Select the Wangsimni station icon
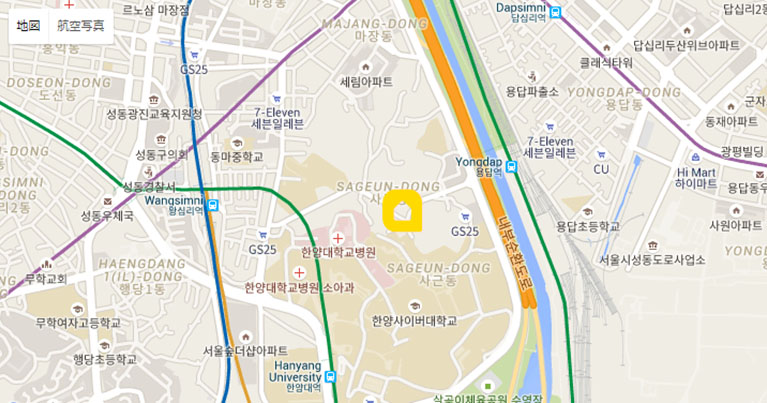This screenshot has height=403, width=767. tap(212, 204)
